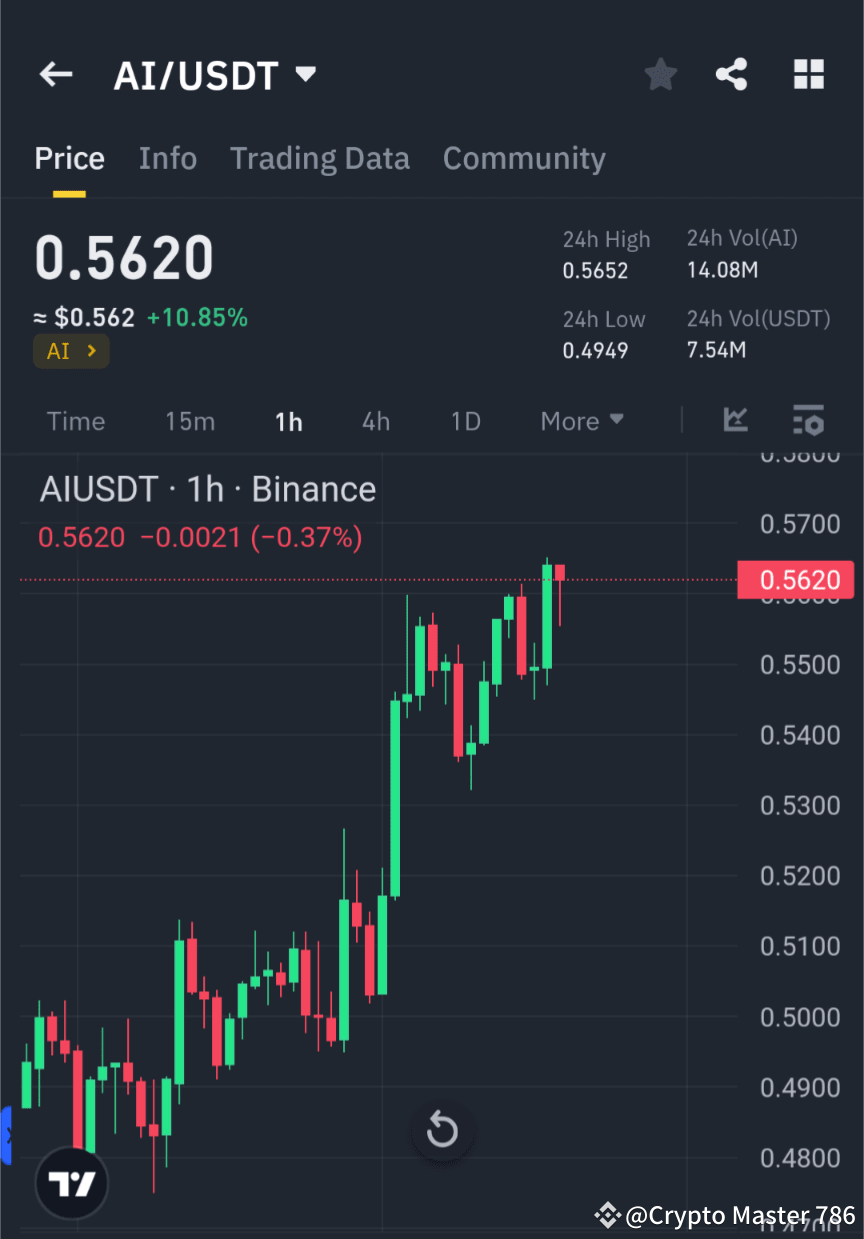The width and height of the screenshot is (864, 1239).
Task: Switch chart to the 1D timeframe
Action: 465,421
